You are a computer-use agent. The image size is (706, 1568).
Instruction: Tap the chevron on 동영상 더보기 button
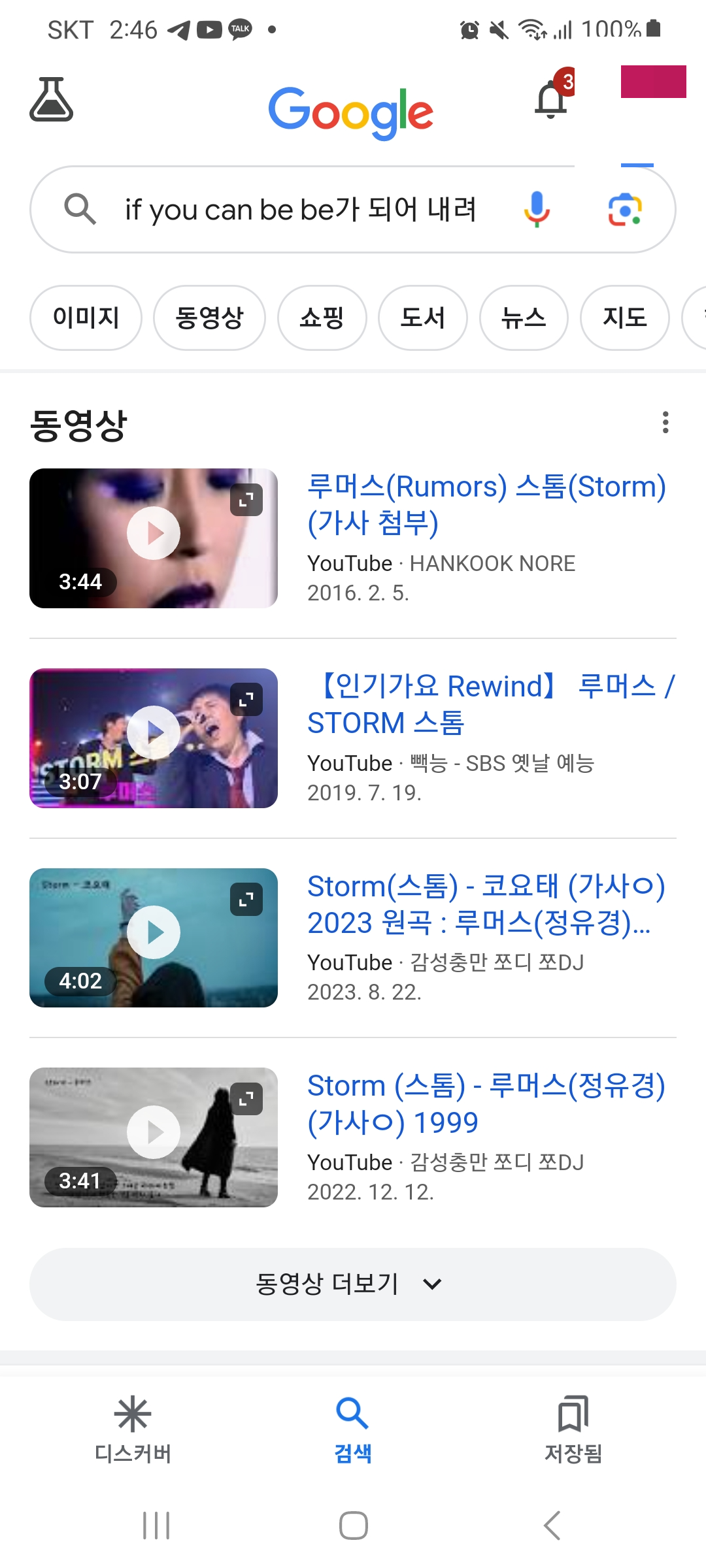pyautogui.click(x=431, y=1284)
